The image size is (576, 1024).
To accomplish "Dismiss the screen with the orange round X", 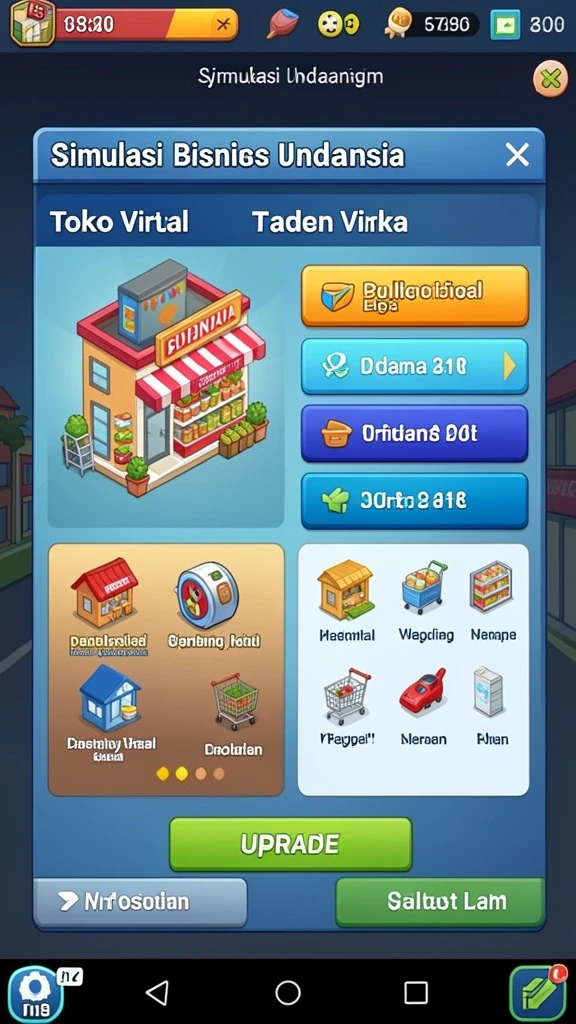I will coord(551,80).
